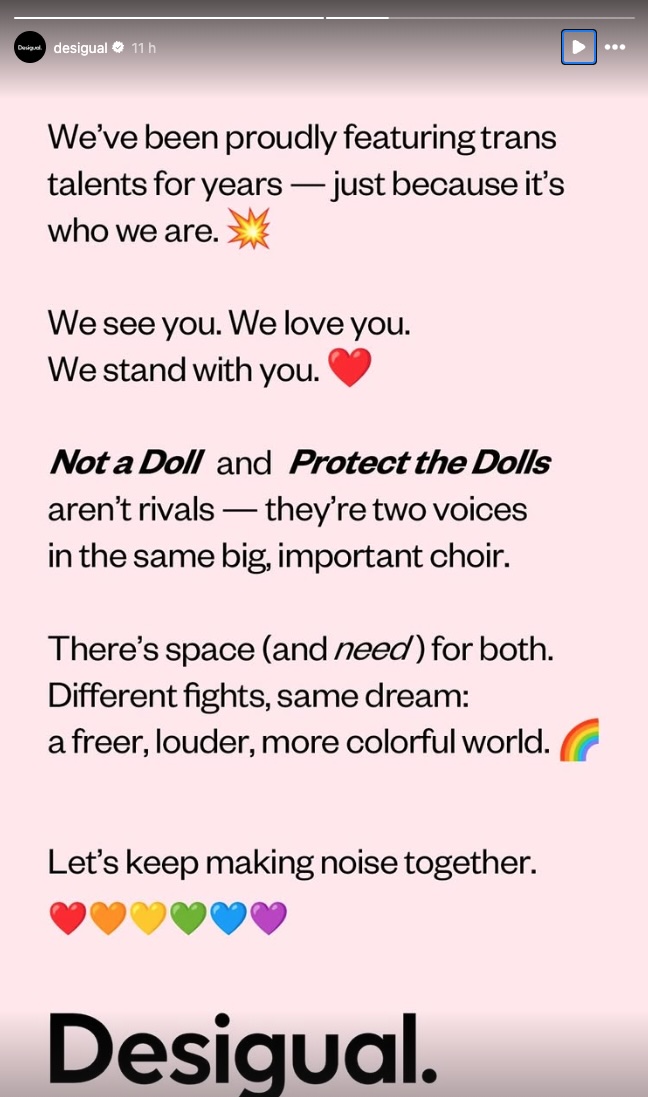Tap the desigual username
648x1097 pixels.
tap(80, 48)
